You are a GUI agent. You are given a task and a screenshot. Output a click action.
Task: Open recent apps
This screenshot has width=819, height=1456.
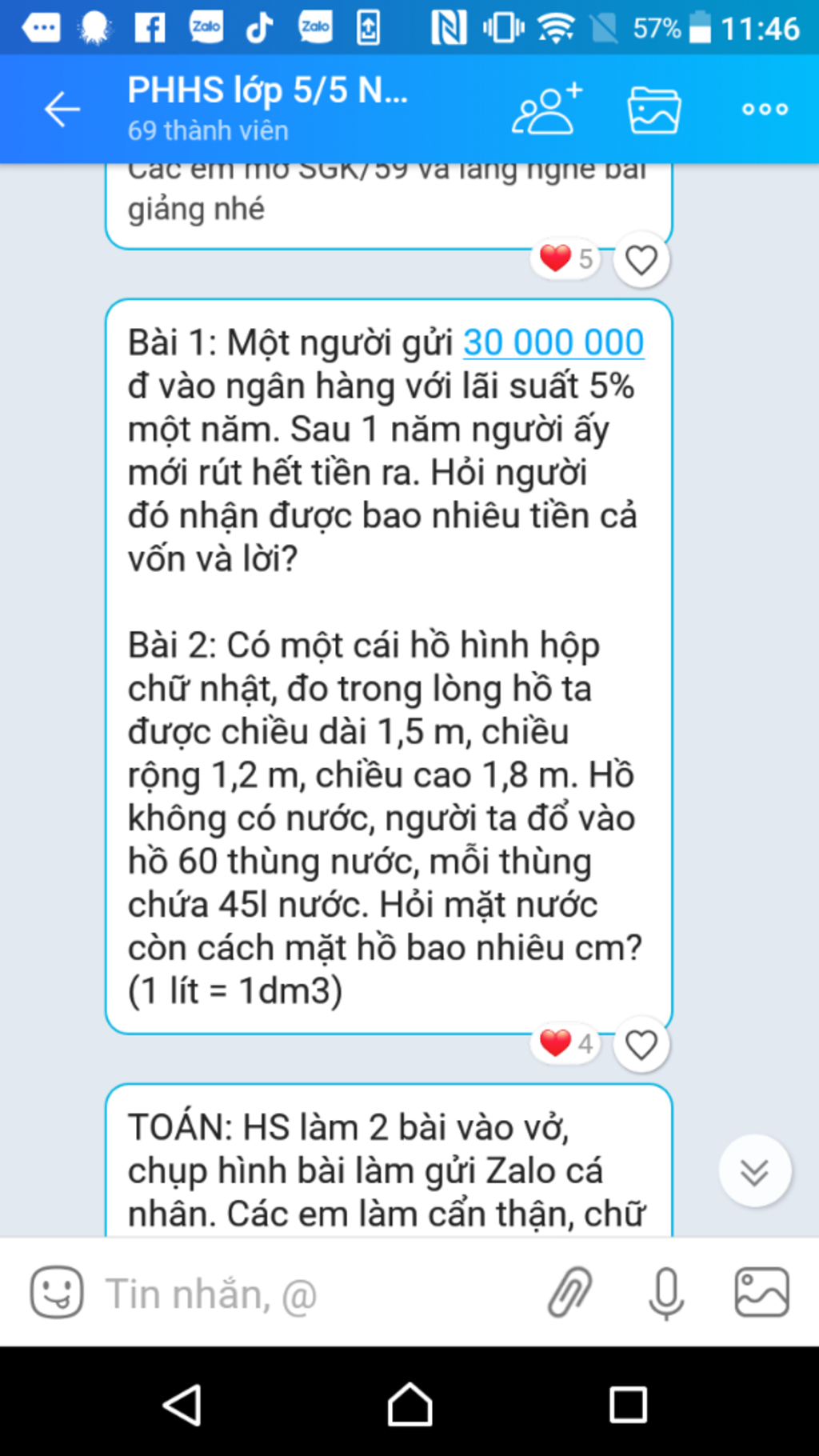click(628, 1405)
